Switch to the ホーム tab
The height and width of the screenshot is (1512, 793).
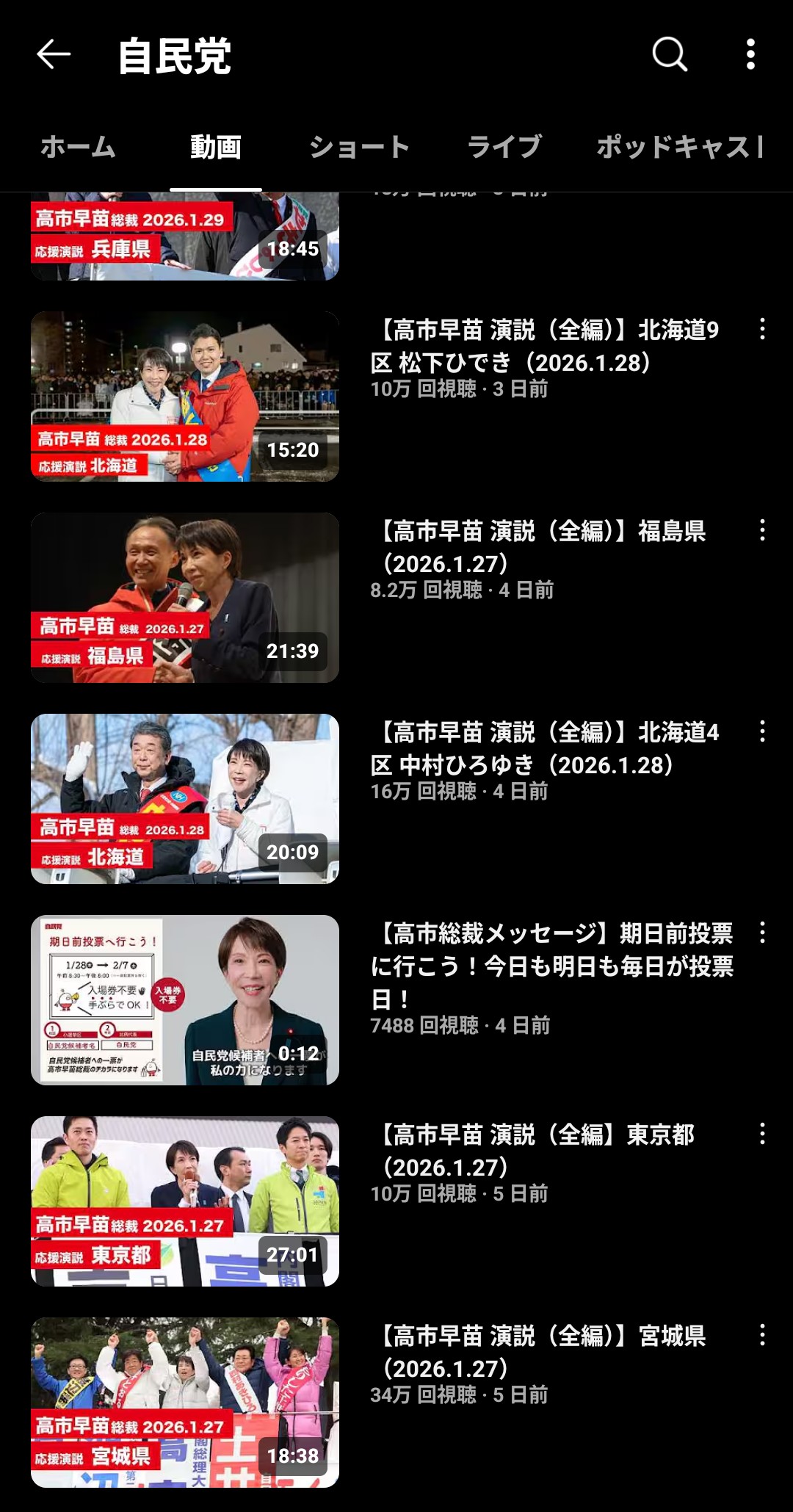(78, 147)
